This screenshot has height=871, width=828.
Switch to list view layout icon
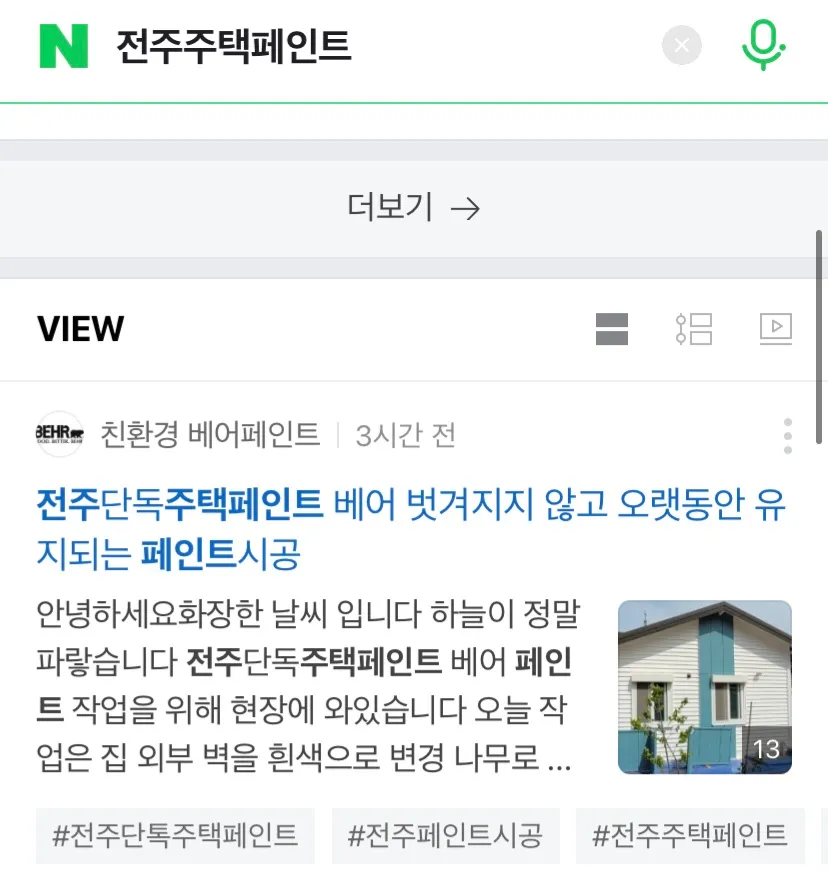[x=611, y=329]
